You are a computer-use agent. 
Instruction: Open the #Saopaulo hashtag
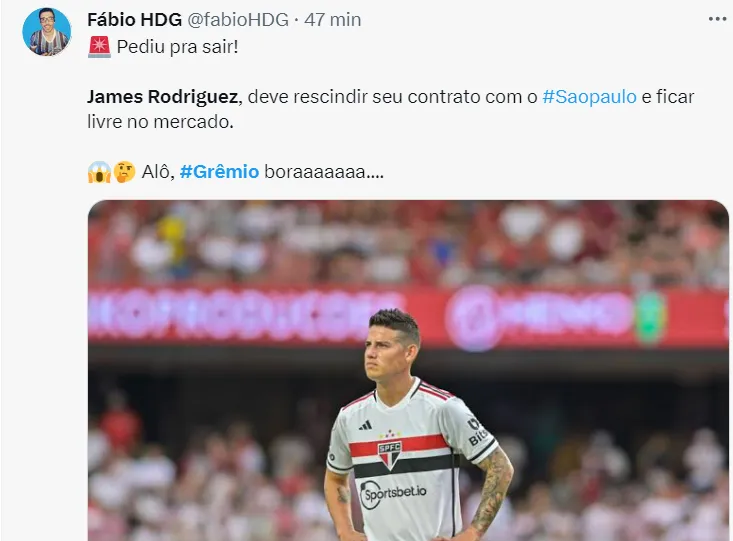(x=589, y=97)
